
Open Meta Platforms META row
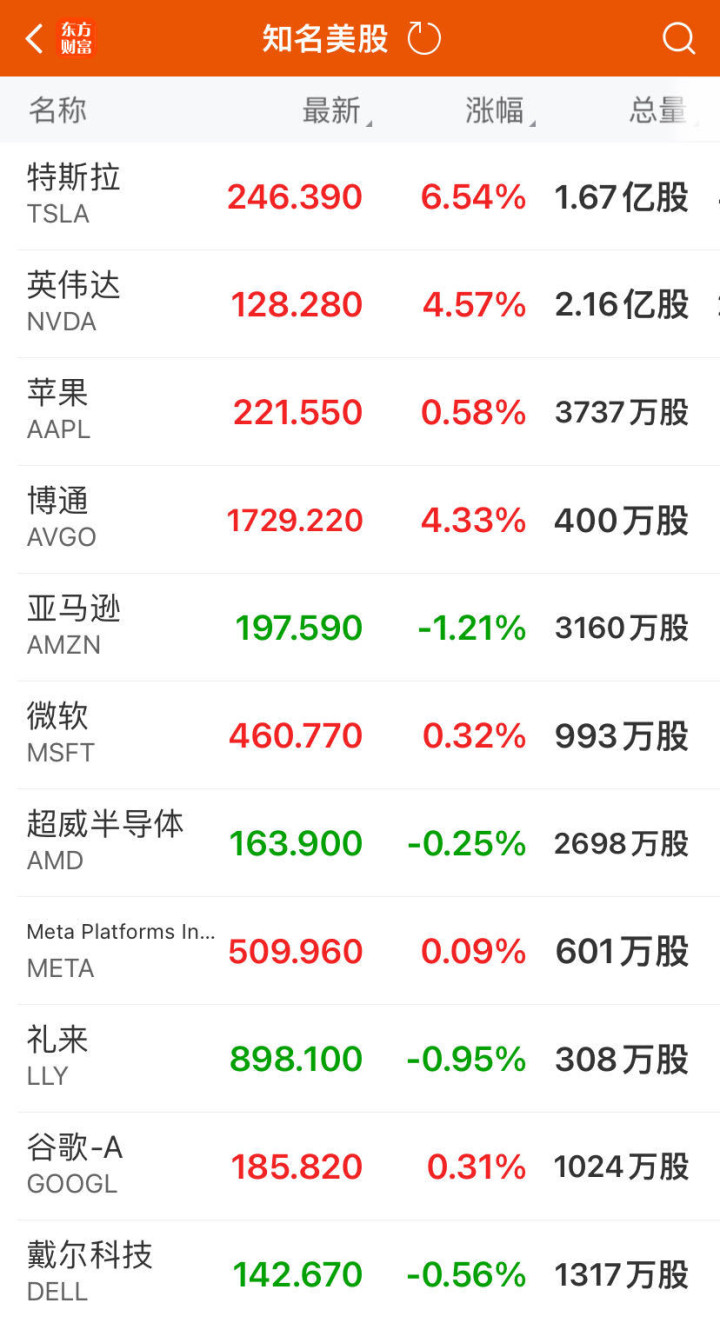pos(360,952)
